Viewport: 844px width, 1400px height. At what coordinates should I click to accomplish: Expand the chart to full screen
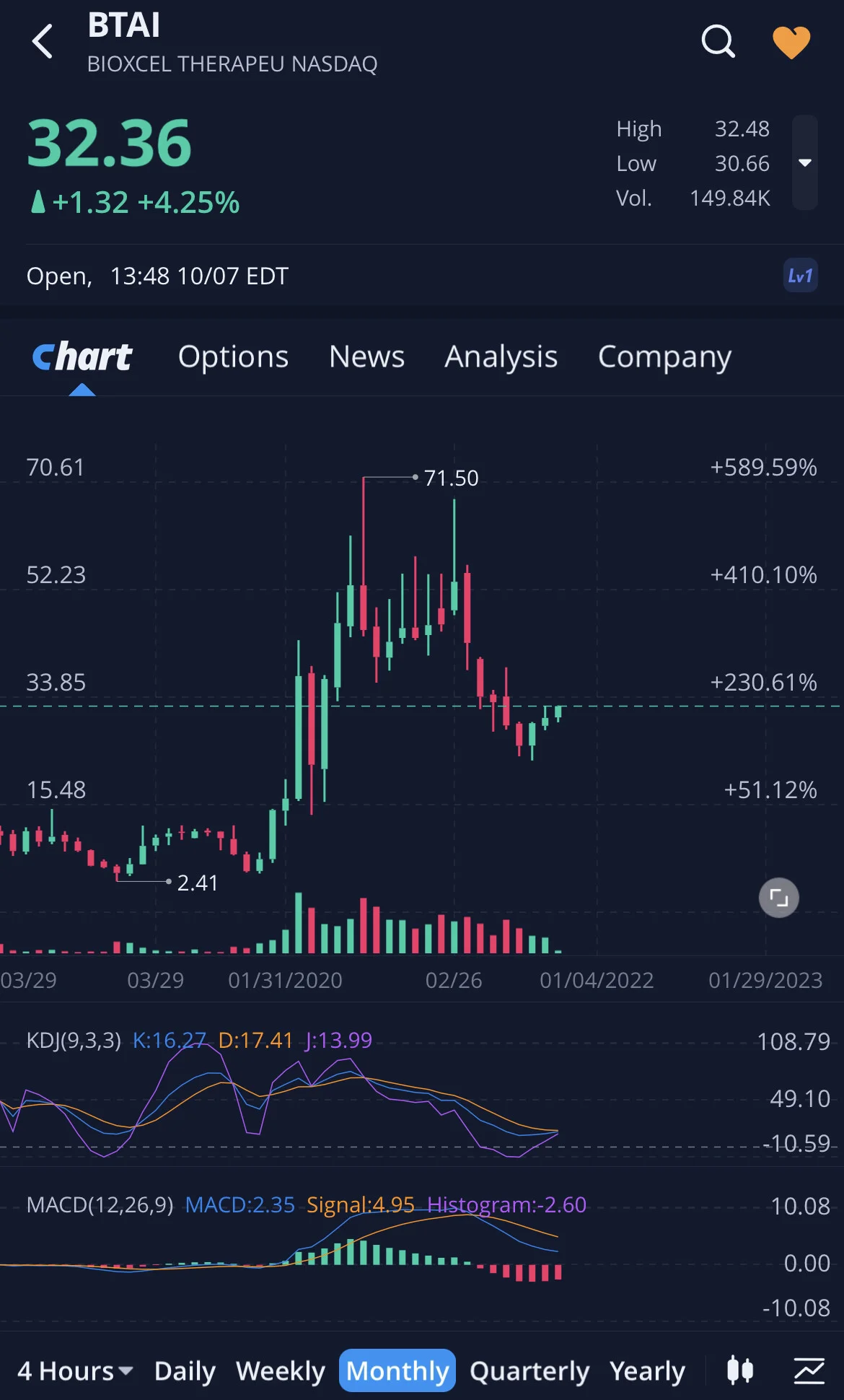click(x=779, y=898)
